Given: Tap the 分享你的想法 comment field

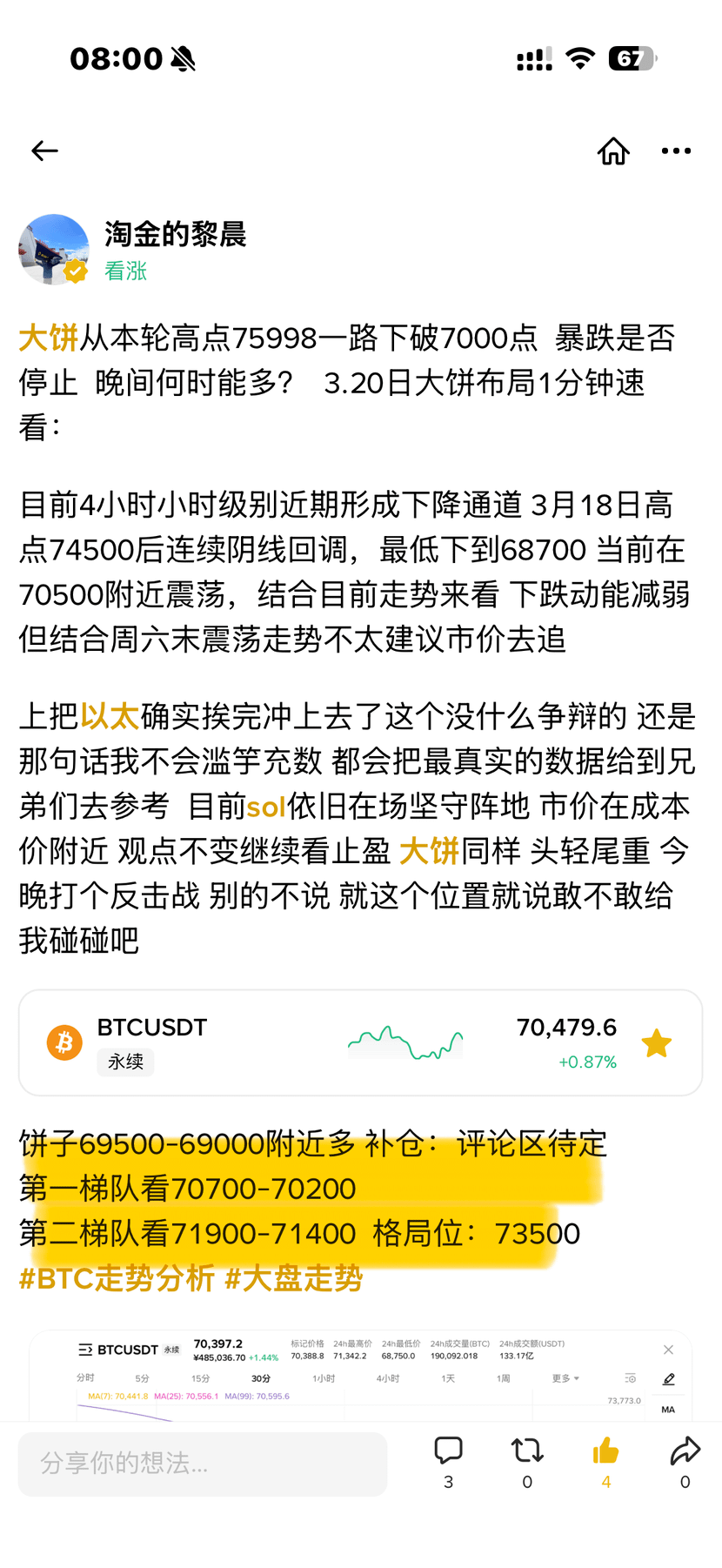Looking at the screenshot, I should click(202, 1464).
